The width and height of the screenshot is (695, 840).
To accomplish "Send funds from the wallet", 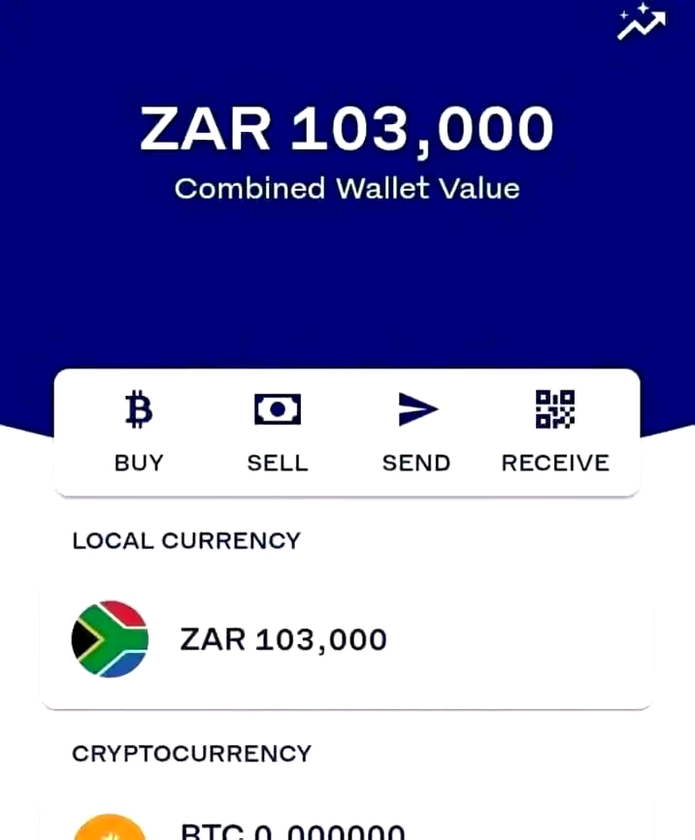I will click(x=416, y=431).
